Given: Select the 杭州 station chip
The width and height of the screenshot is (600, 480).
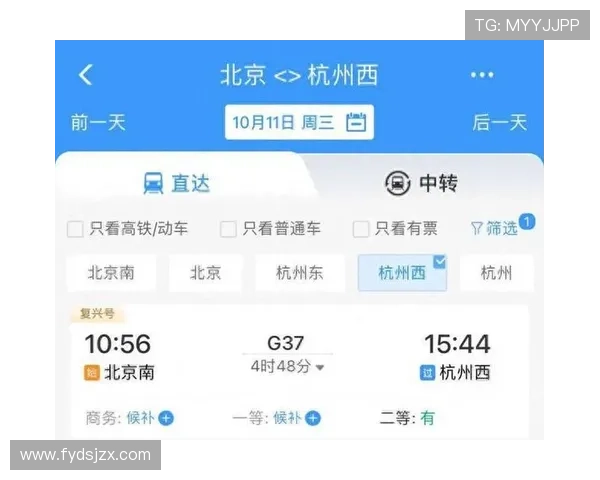Looking at the screenshot, I should pos(496,273).
